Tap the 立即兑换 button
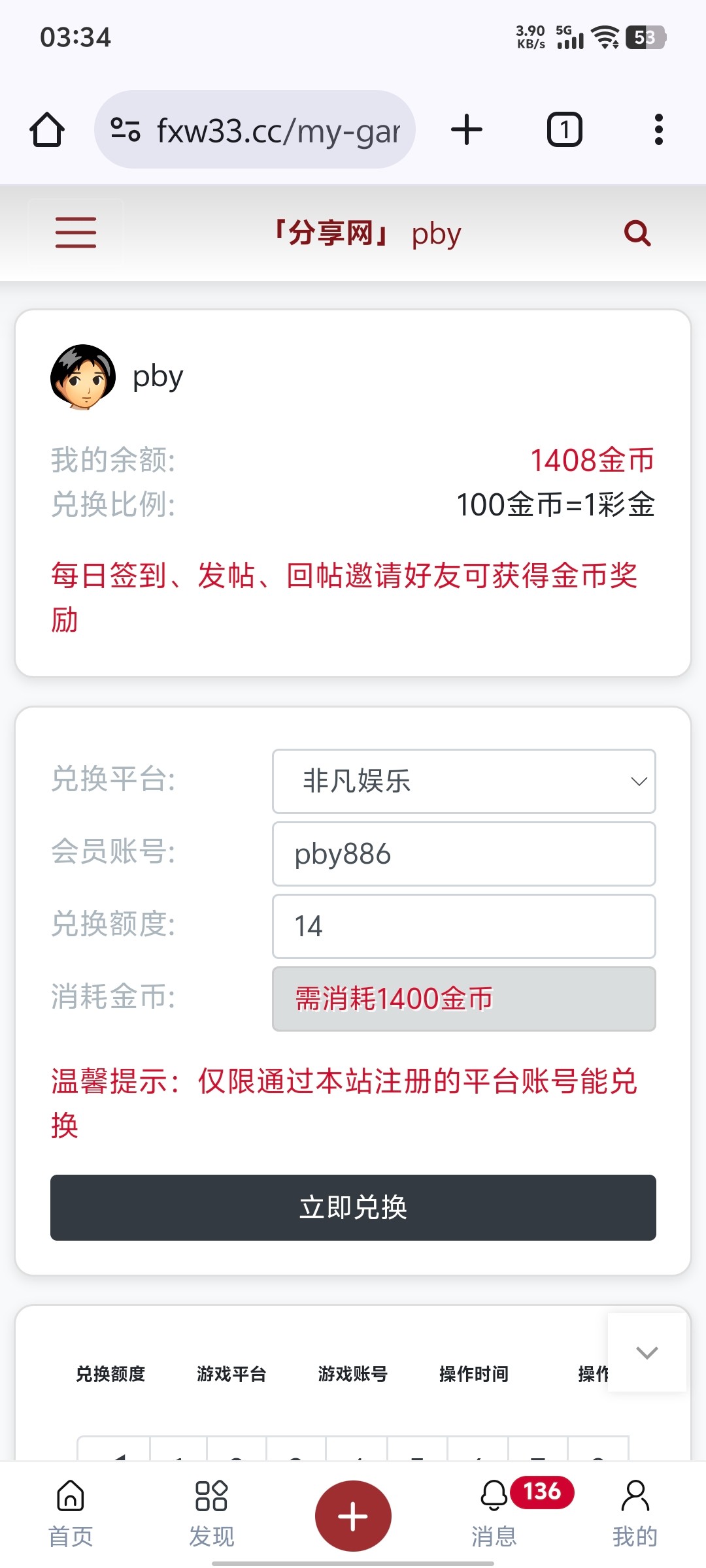Viewport: 706px width, 1568px height. click(353, 1207)
